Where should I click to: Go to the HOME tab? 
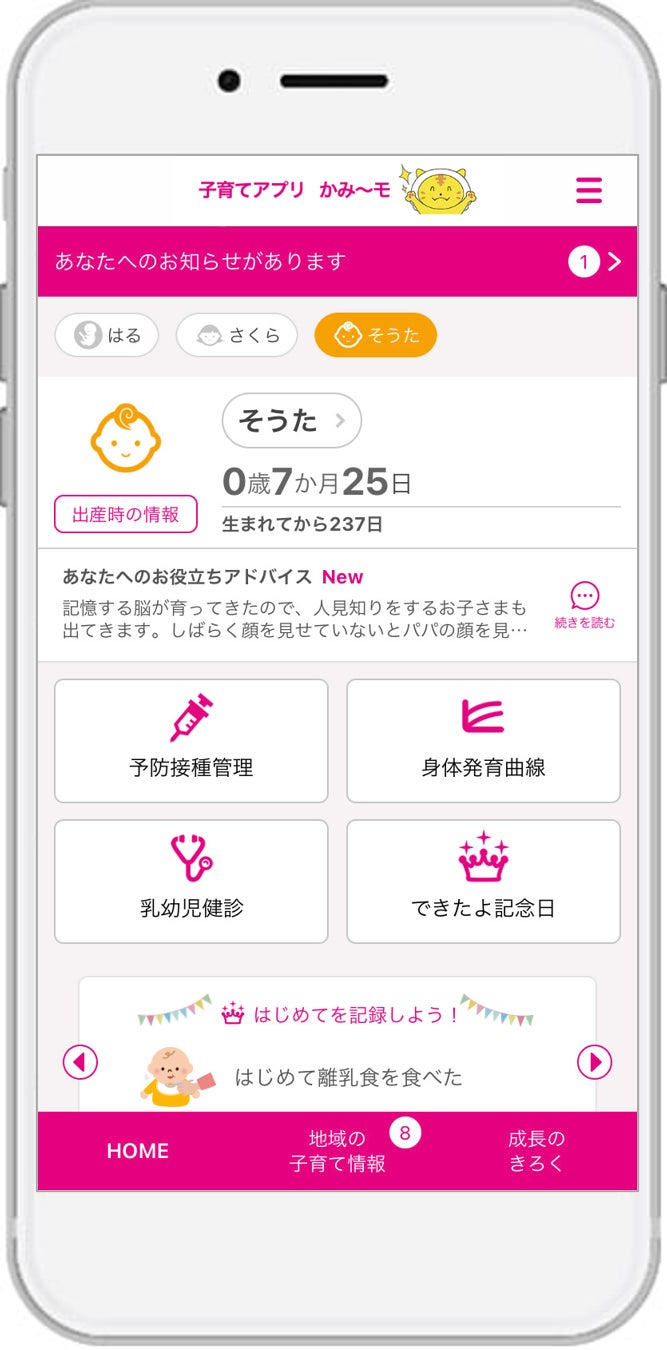point(138,1151)
